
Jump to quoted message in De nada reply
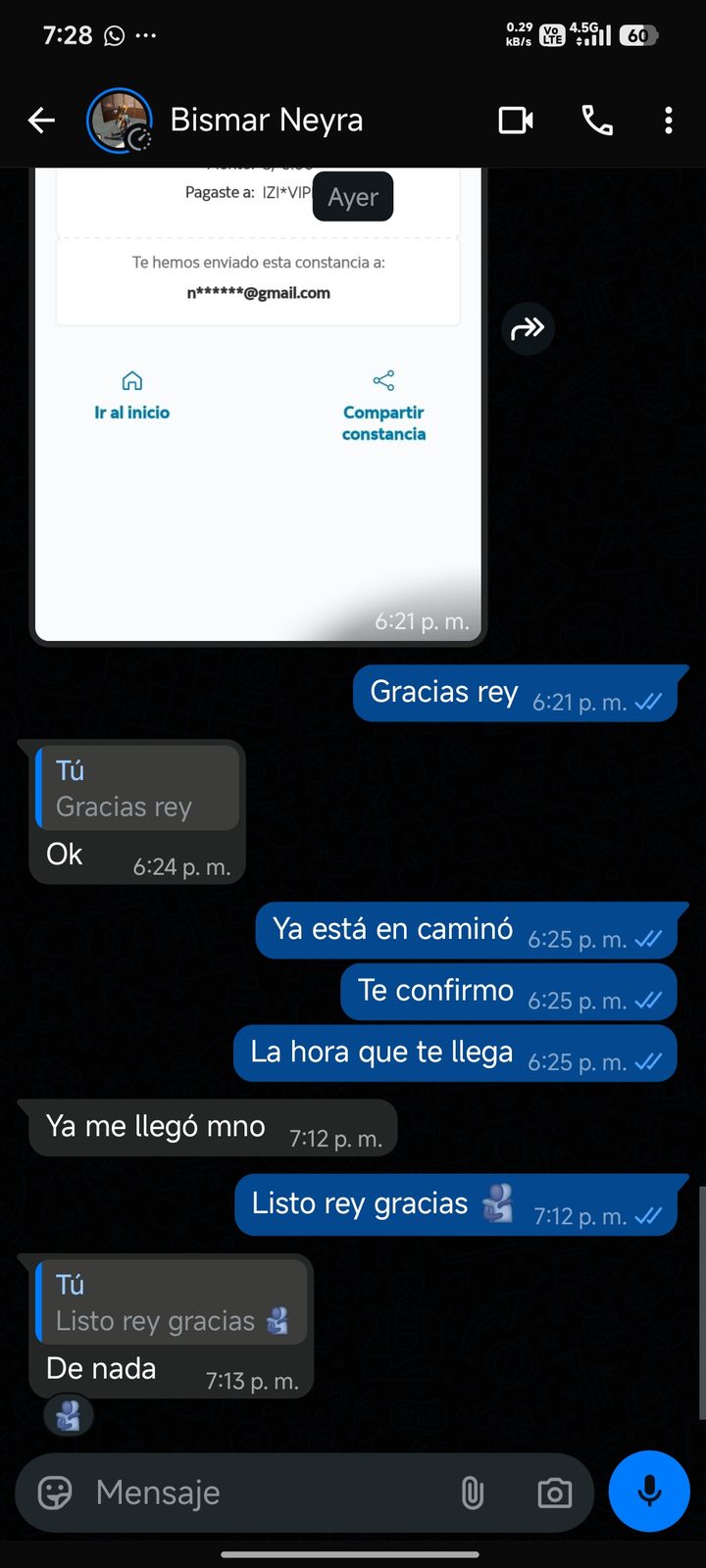(x=172, y=1301)
